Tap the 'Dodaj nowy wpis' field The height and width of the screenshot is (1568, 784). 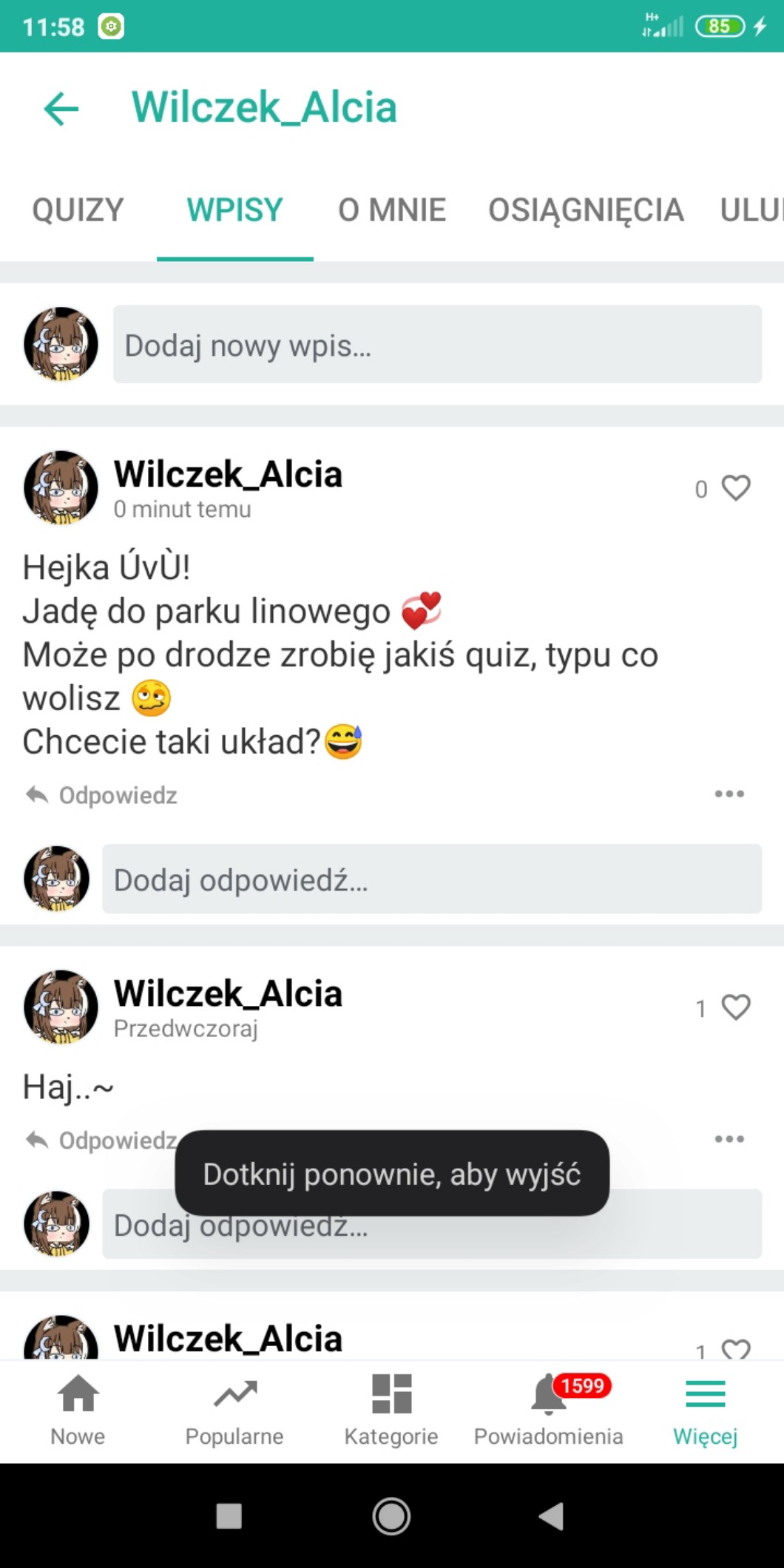point(436,345)
